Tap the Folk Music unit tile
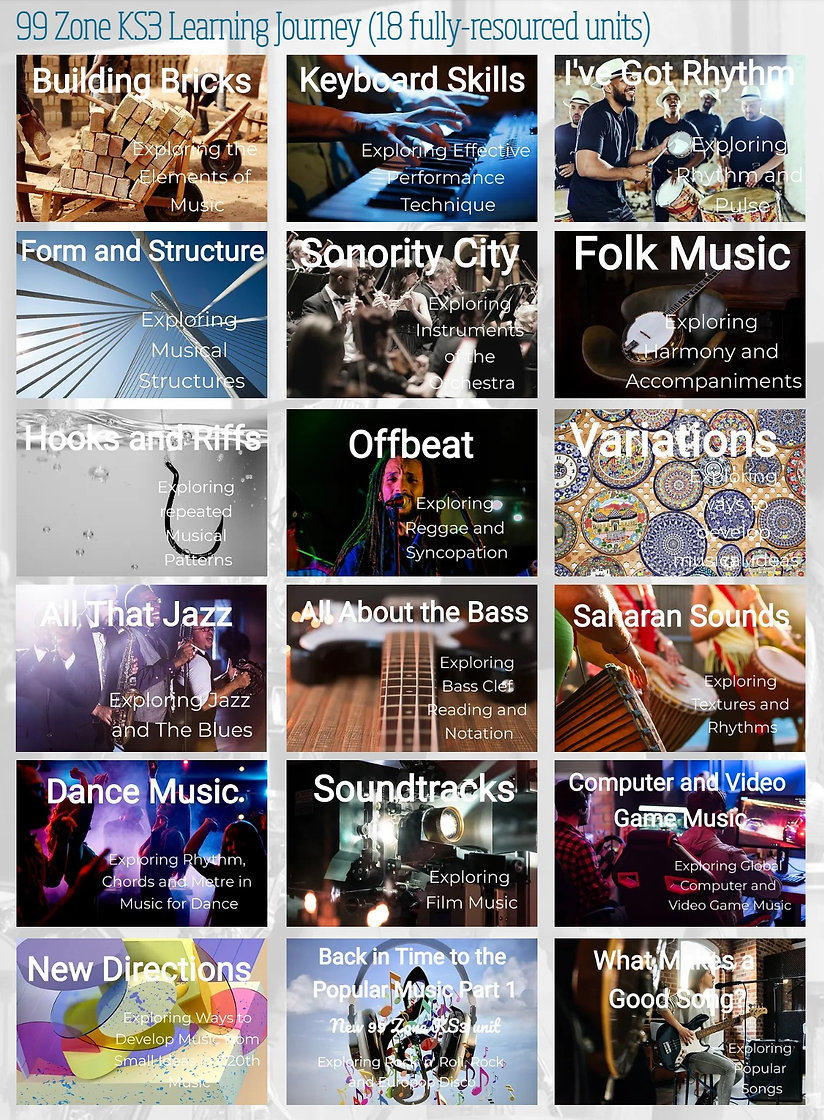Viewport: 824px width, 1120px height. pyautogui.click(x=679, y=315)
